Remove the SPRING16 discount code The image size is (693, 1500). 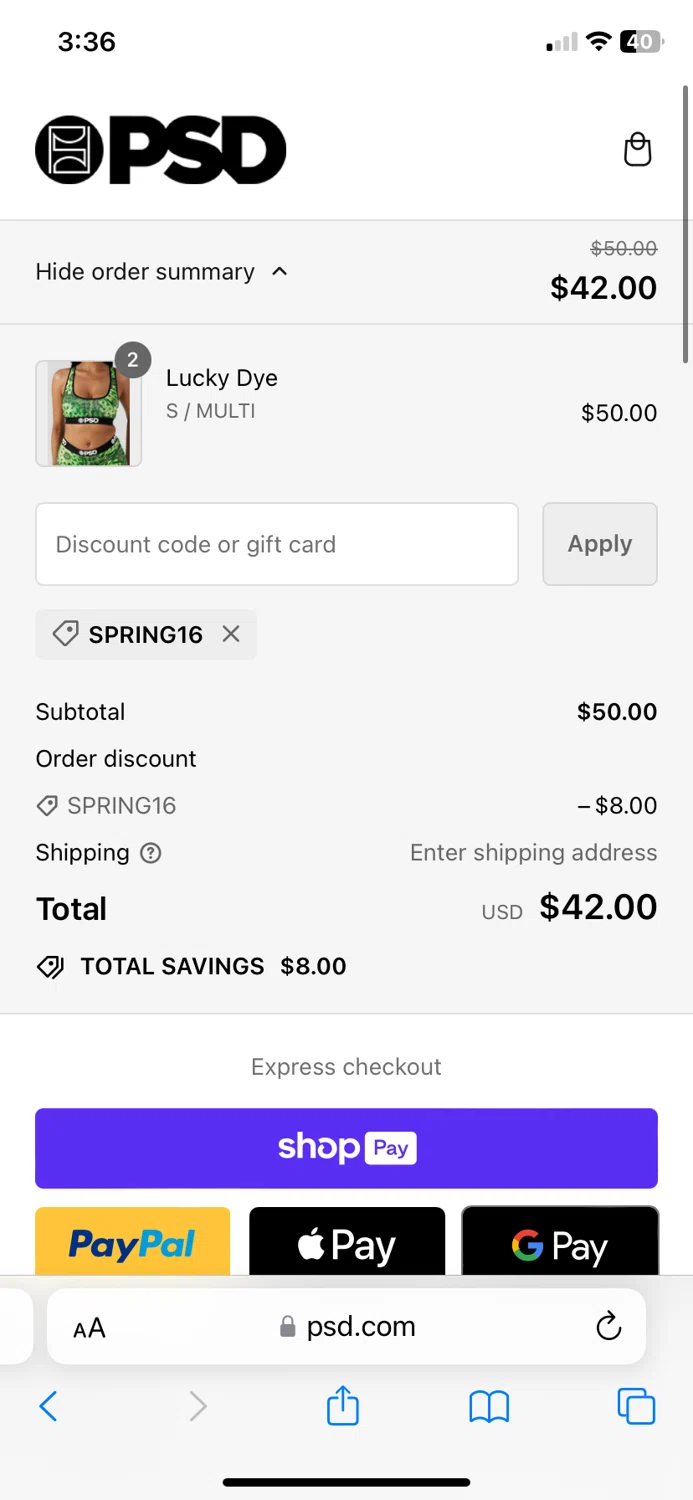coord(231,634)
